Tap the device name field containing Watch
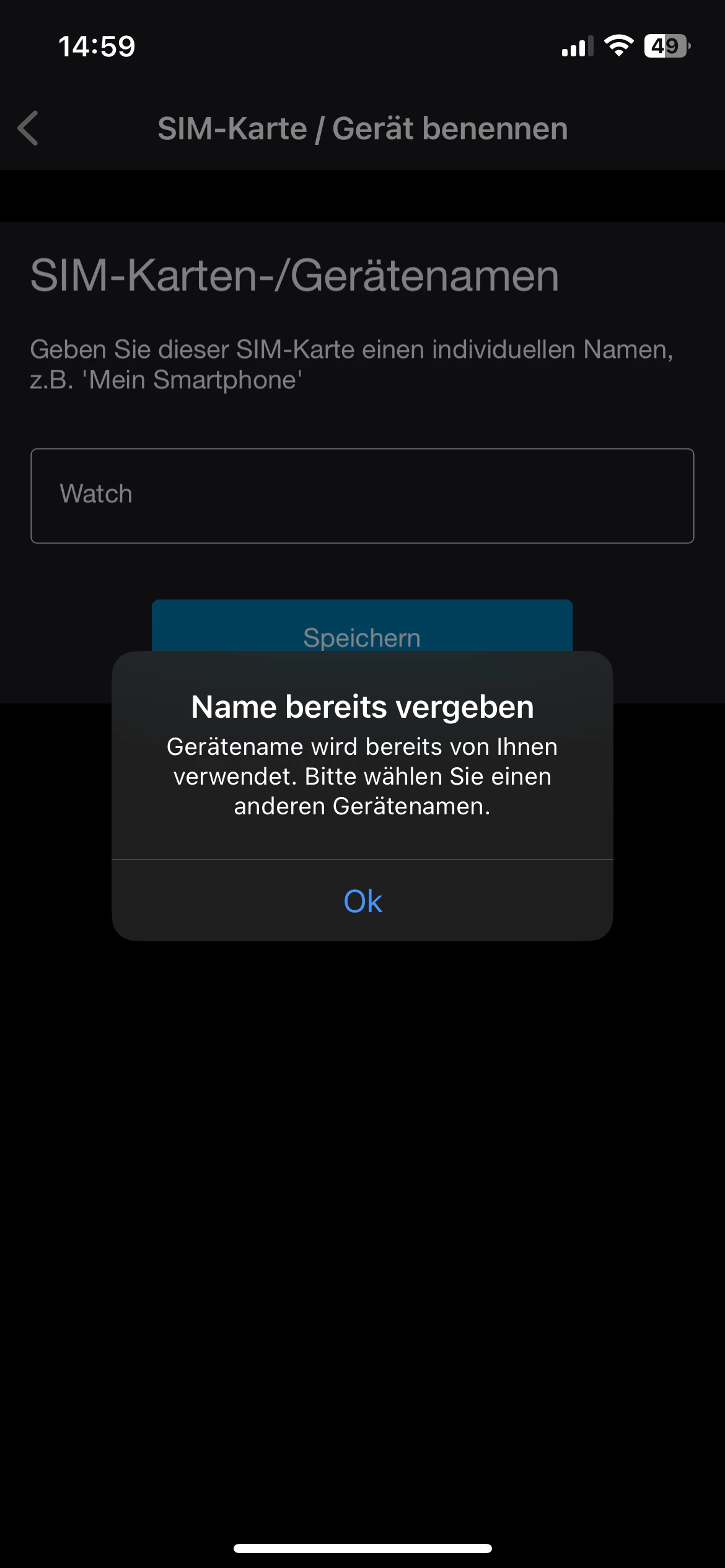 [362, 495]
